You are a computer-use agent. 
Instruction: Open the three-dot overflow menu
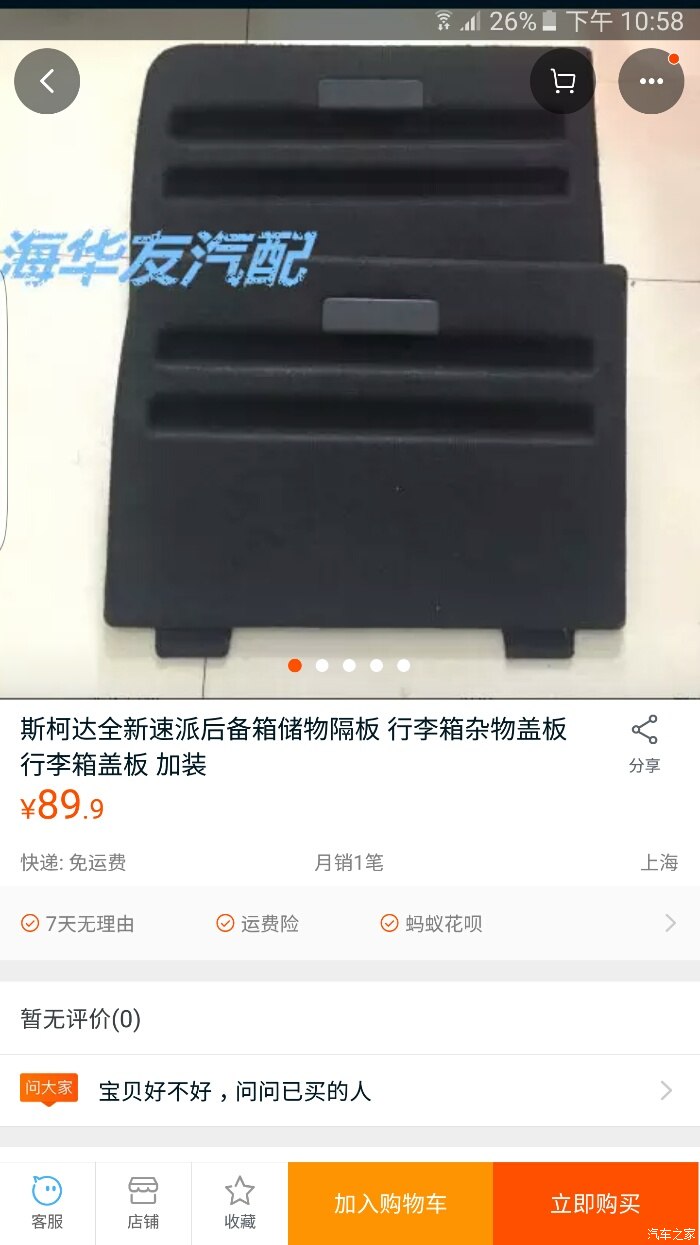pyautogui.click(x=651, y=81)
